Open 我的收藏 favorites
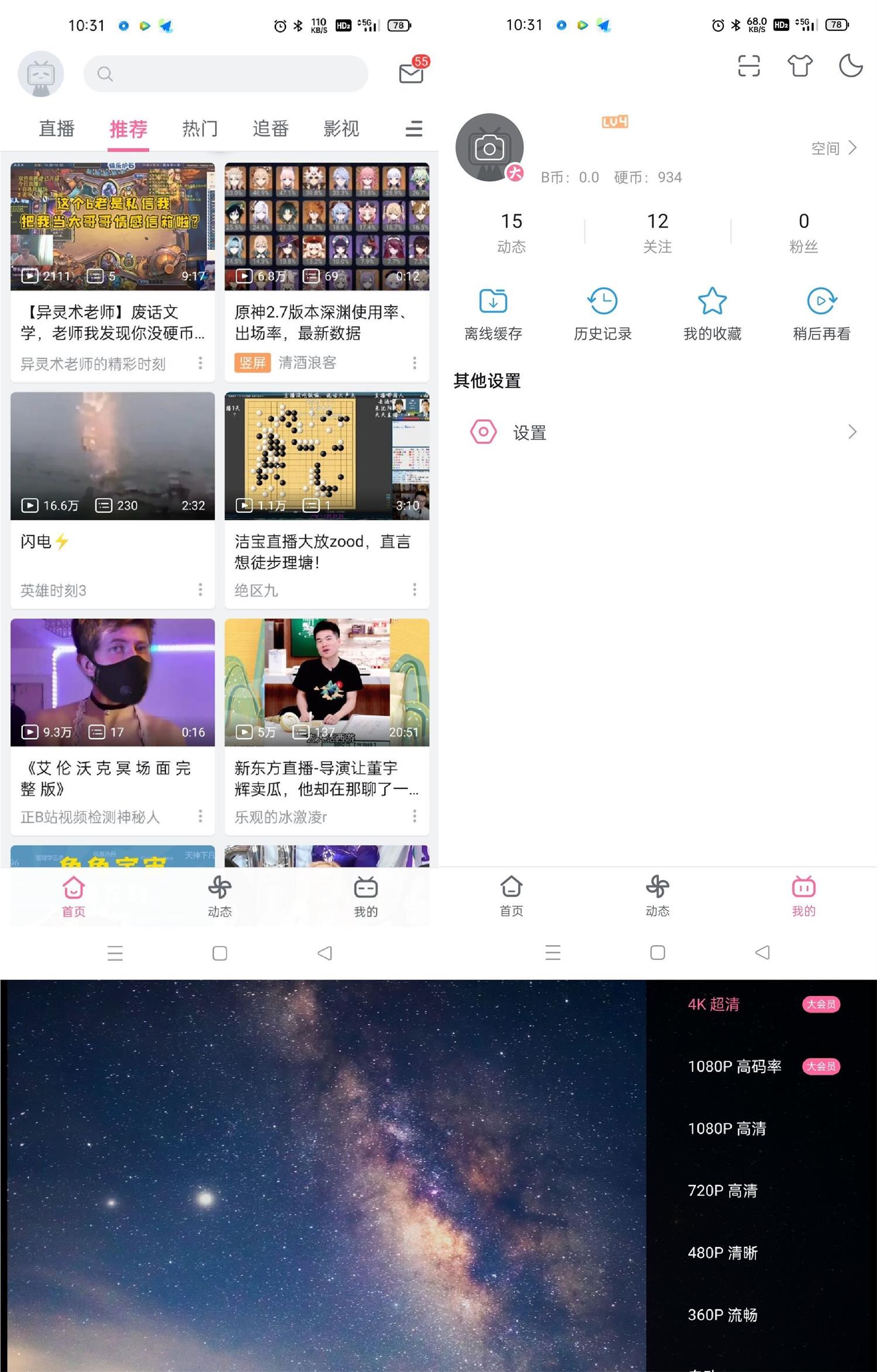Viewport: 877px width, 1372px height. tap(712, 313)
